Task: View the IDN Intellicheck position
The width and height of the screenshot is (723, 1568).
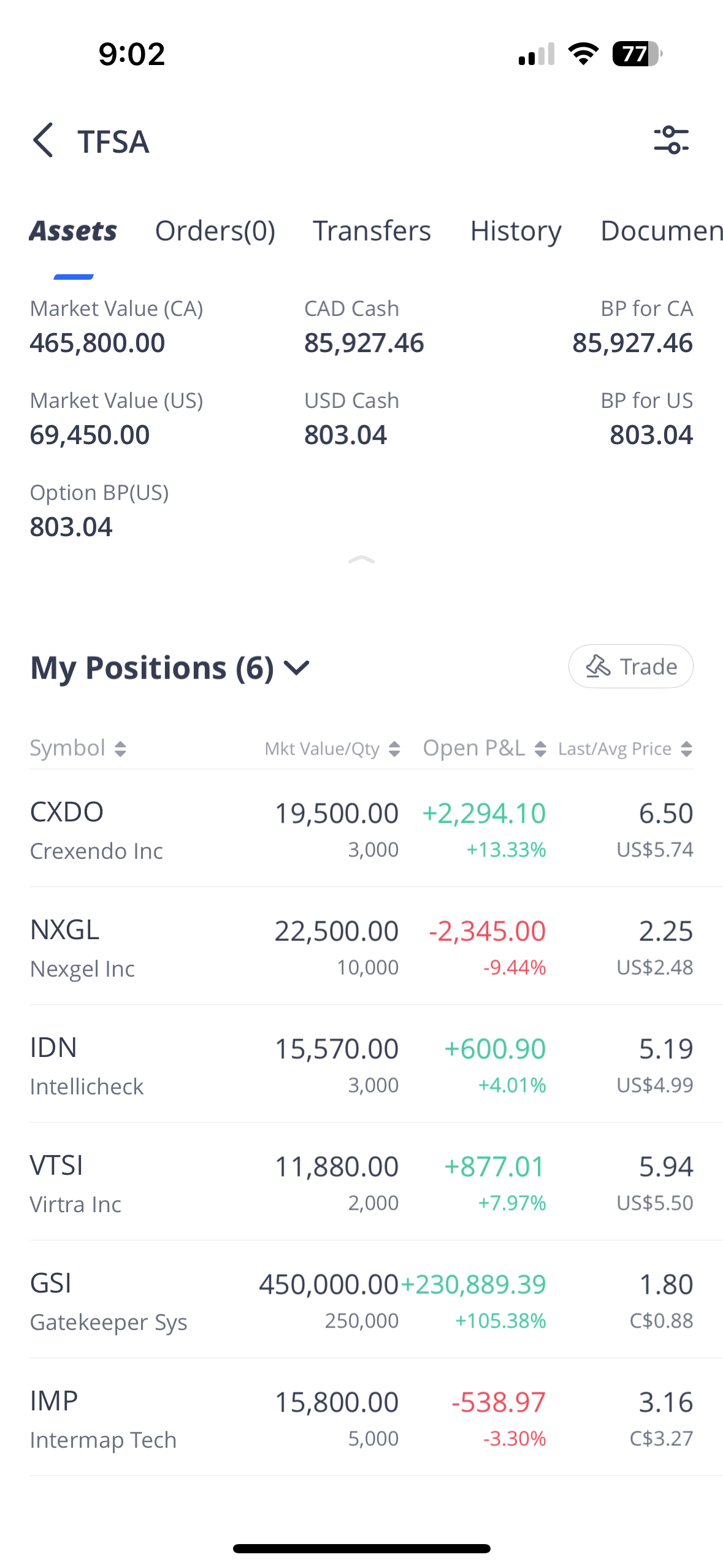Action: (x=361, y=1065)
